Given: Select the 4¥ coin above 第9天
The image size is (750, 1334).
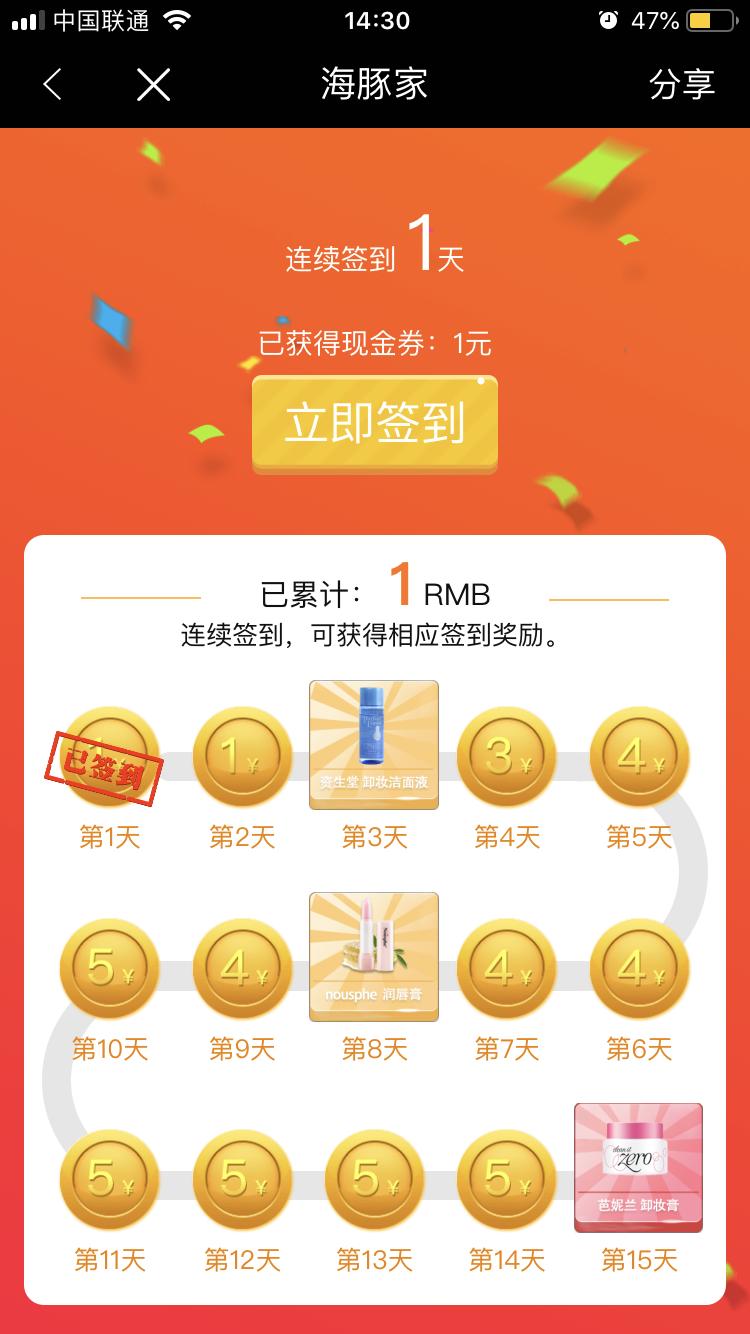Looking at the screenshot, I should click(242, 968).
